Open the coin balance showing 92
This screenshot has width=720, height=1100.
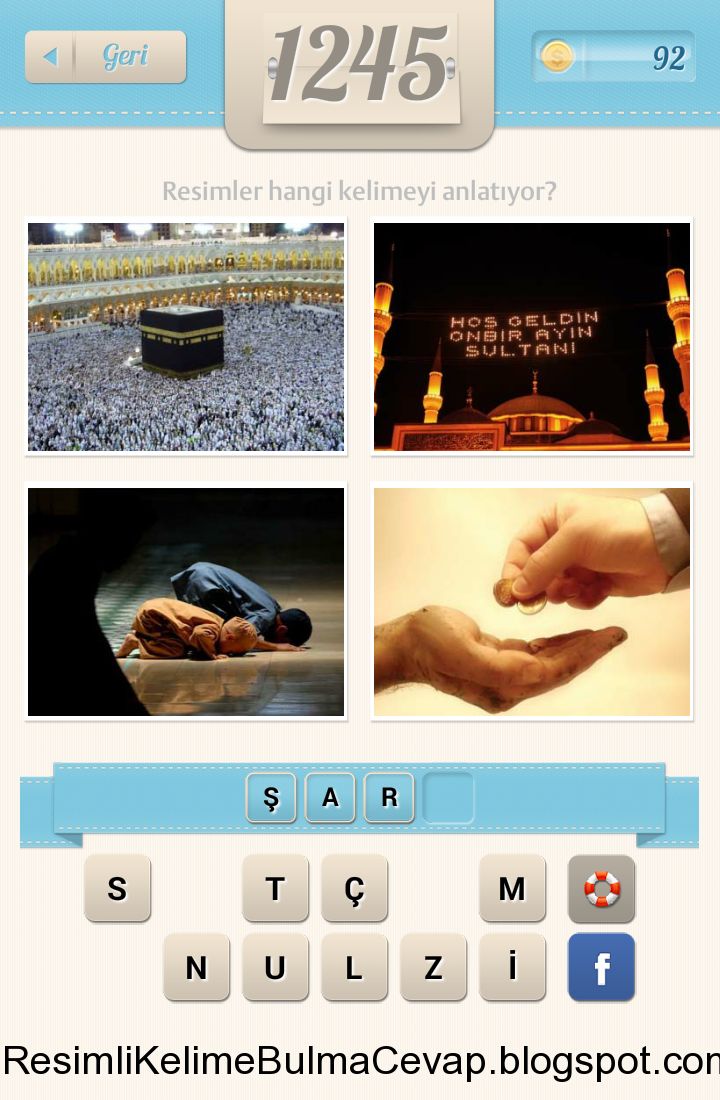click(614, 57)
